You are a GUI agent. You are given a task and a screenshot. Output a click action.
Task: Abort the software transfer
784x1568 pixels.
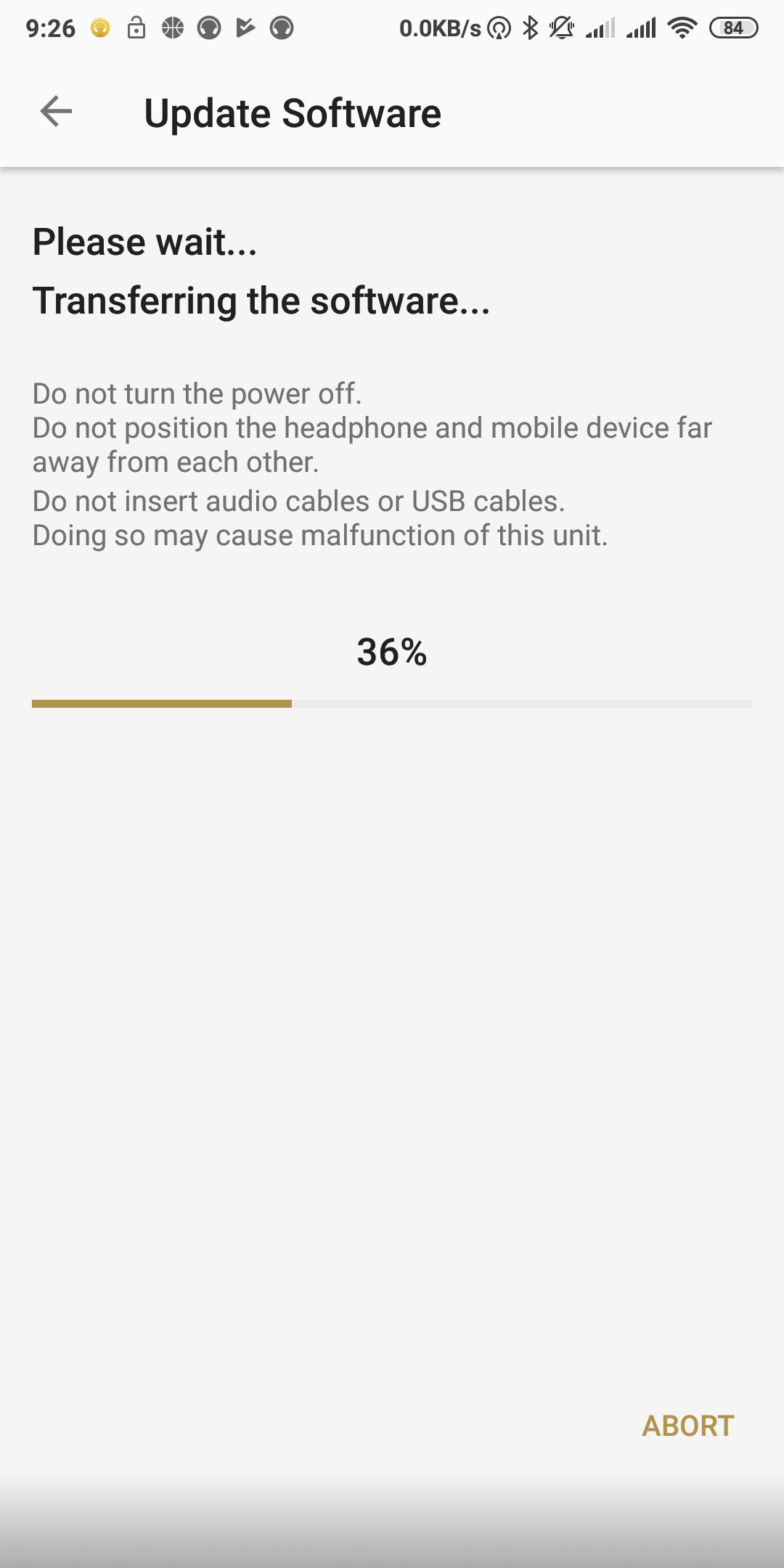tap(687, 1426)
